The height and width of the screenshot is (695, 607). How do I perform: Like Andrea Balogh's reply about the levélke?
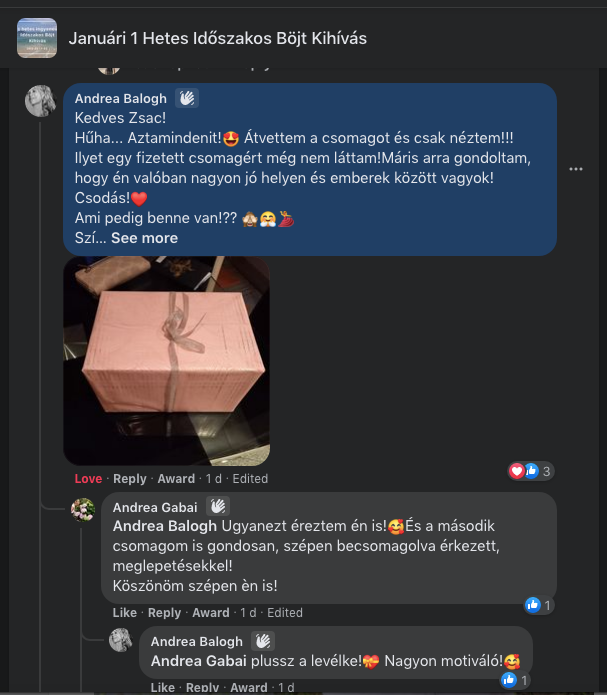pos(163,687)
